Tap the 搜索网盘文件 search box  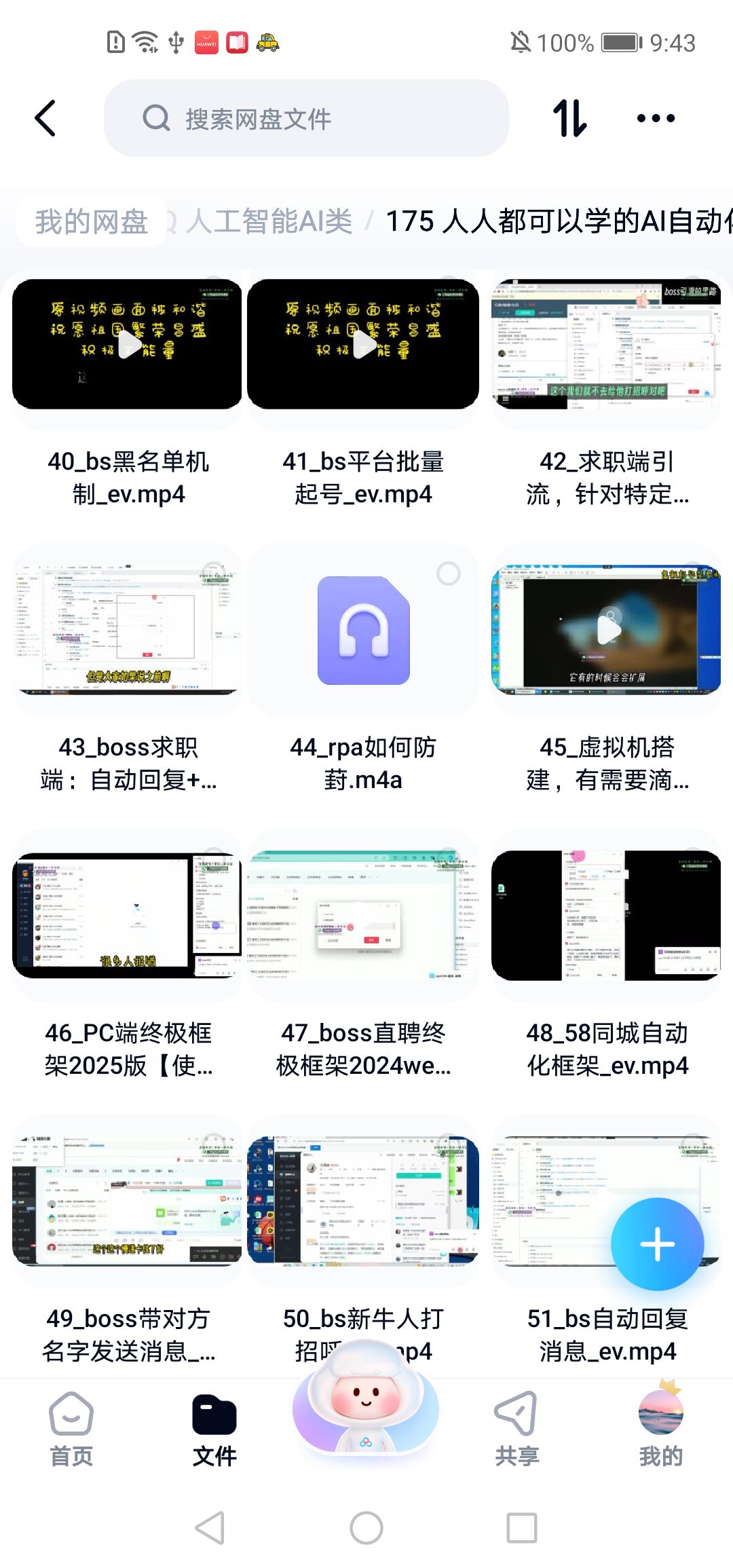pyautogui.click(x=305, y=119)
